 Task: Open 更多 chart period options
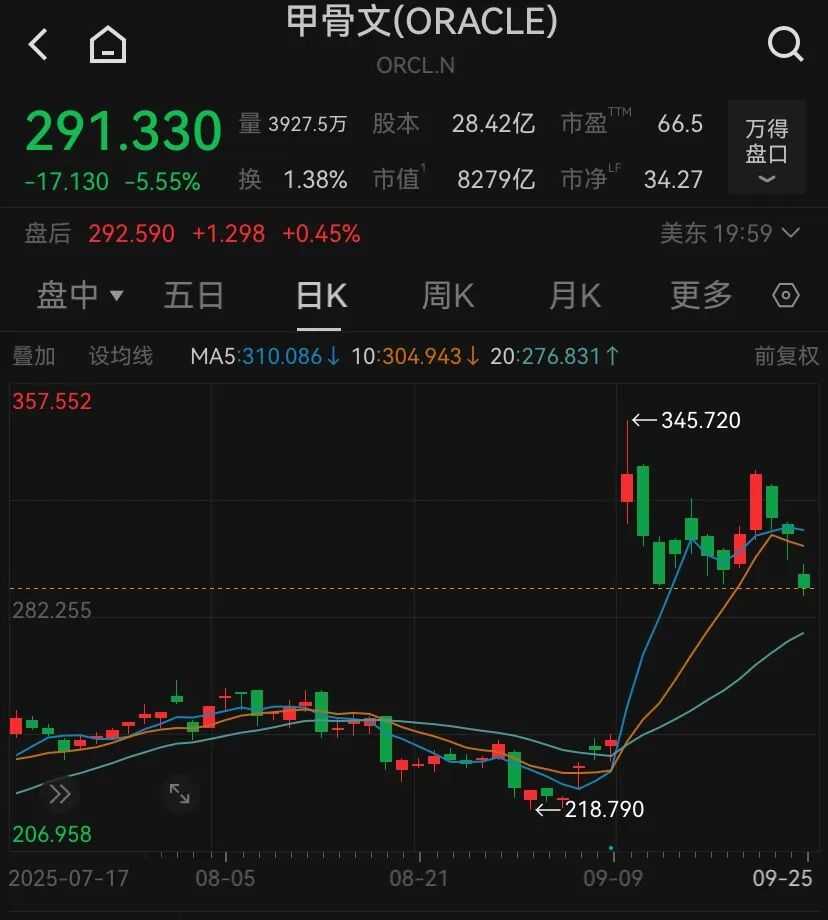coord(701,295)
